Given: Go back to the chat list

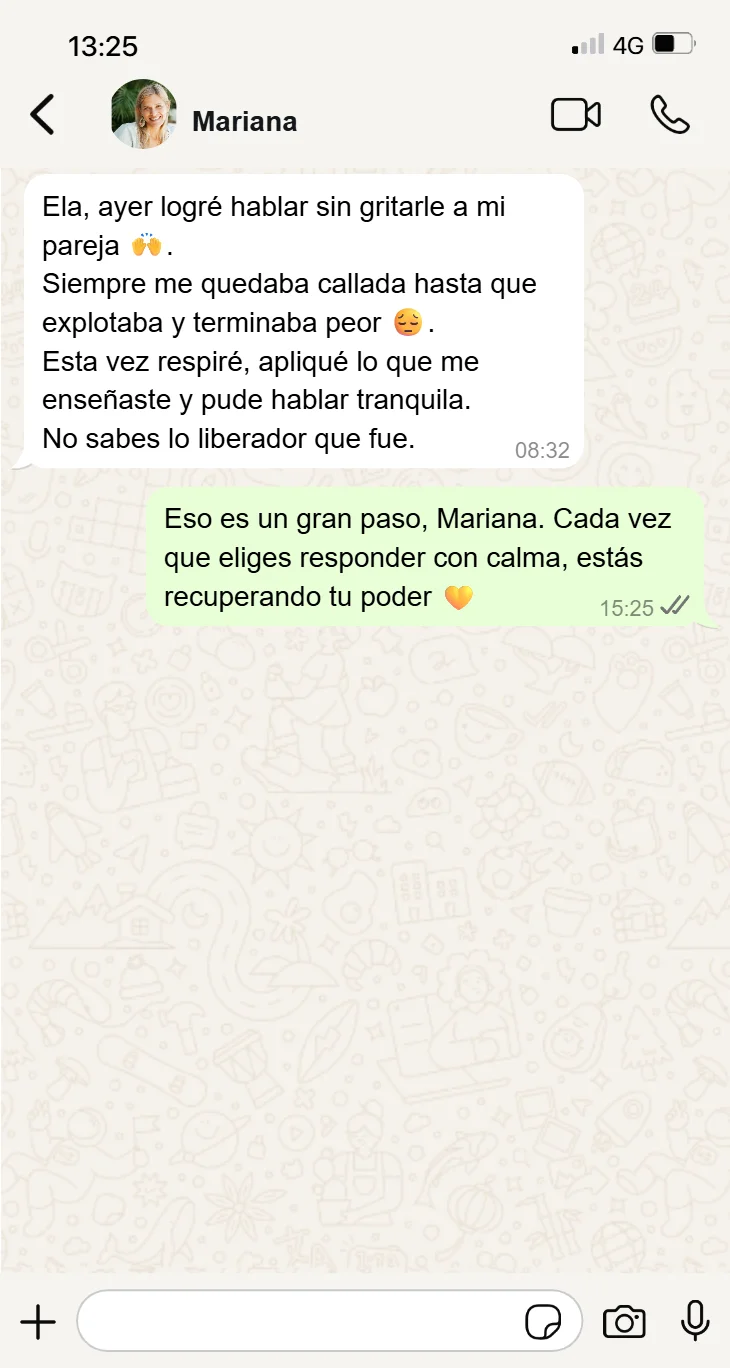Looking at the screenshot, I should point(42,115).
